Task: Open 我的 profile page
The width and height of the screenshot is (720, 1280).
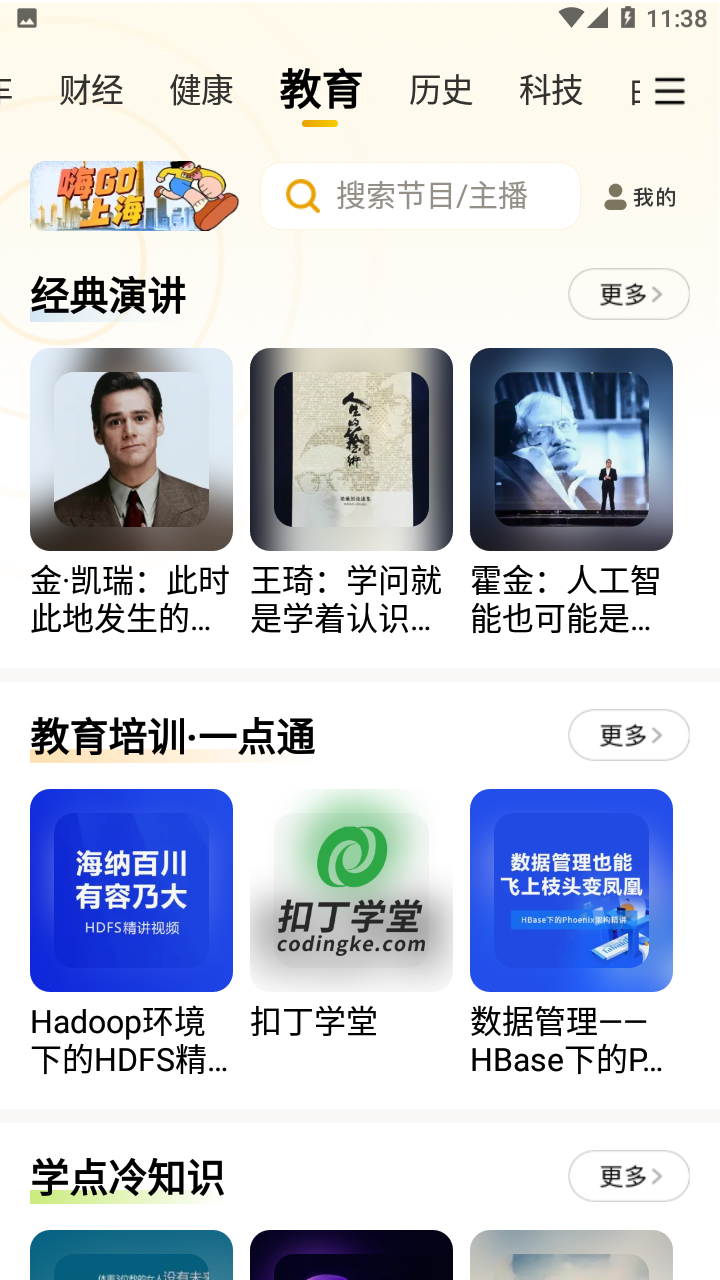Action: 641,197
